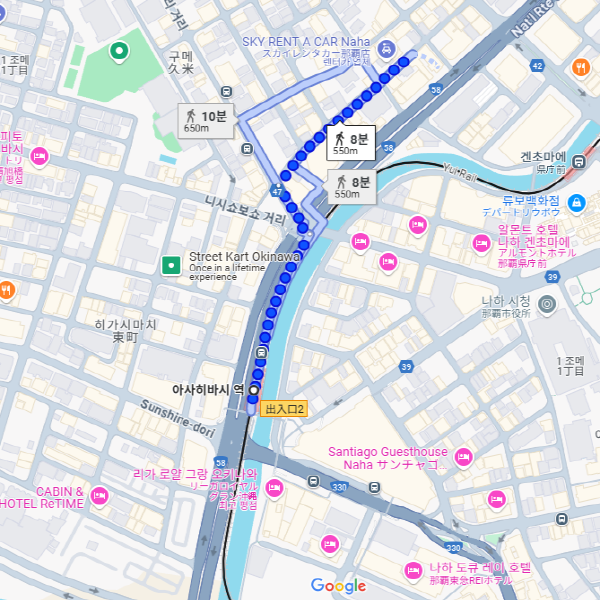Screen dimensions: 600x600
Task: Choose the gray 8분 550m alternate route
Action: coord(354,187)
